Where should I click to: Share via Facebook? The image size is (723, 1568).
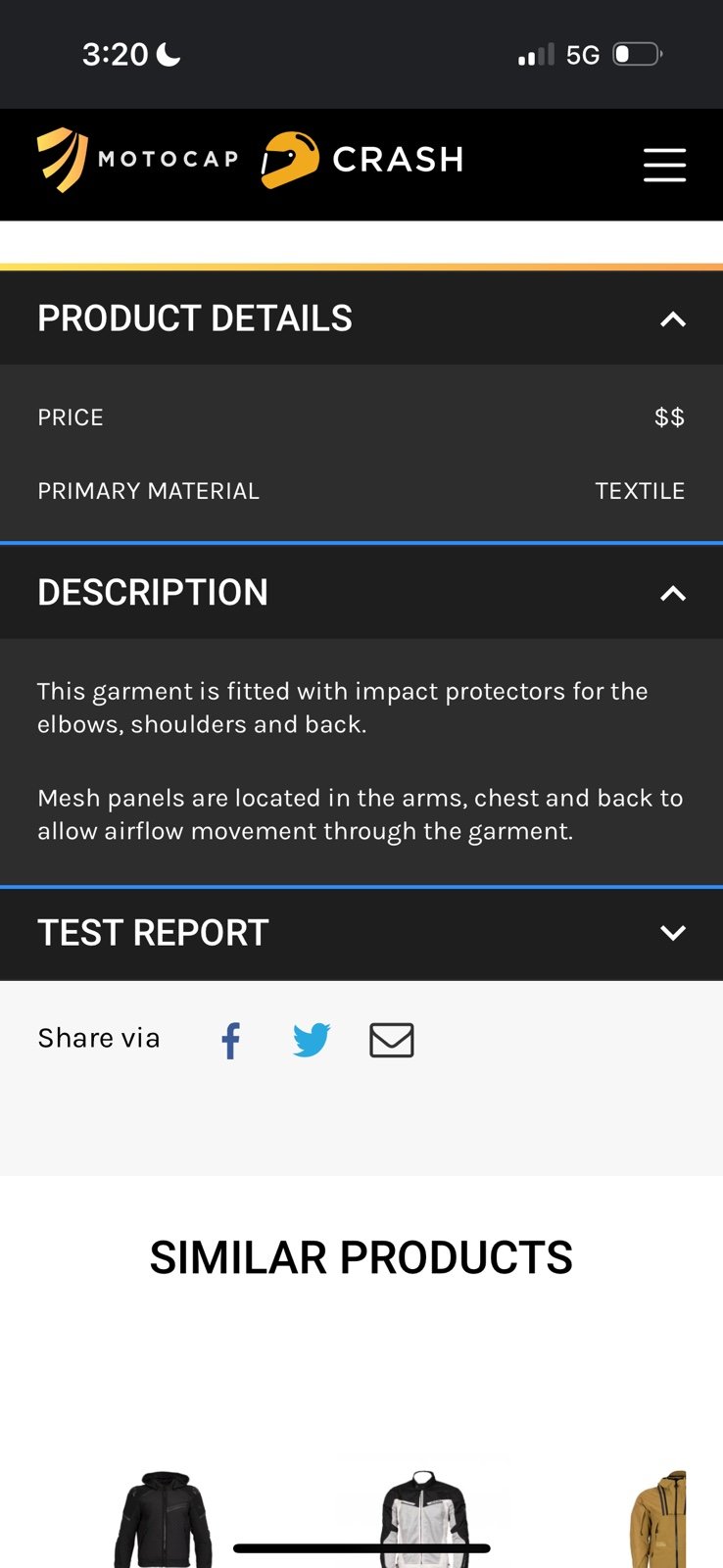(x=231, y=1041)
